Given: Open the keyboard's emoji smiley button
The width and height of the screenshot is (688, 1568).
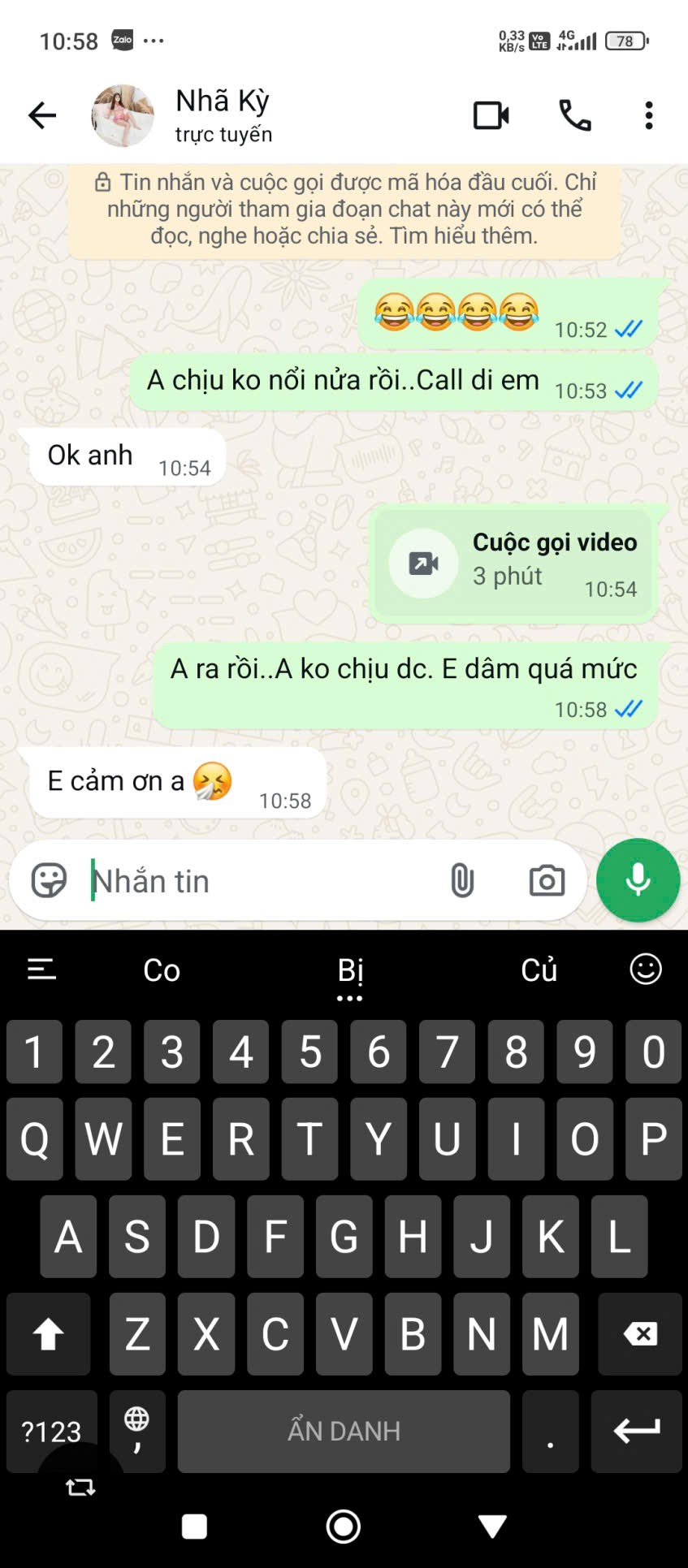Looking at the screenshot, I should [x=646, y=969].
